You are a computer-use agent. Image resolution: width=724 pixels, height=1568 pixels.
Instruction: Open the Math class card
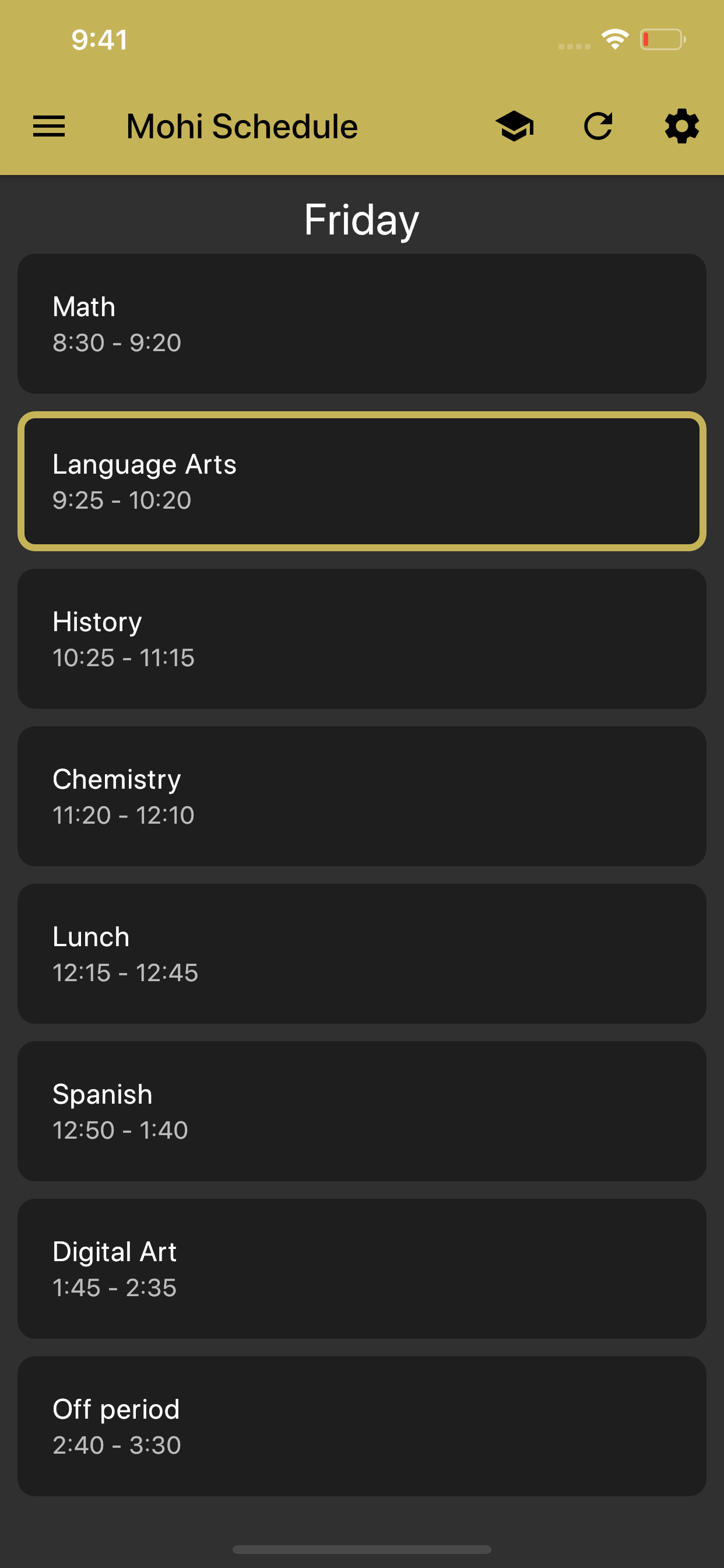(x=361, y=323)
